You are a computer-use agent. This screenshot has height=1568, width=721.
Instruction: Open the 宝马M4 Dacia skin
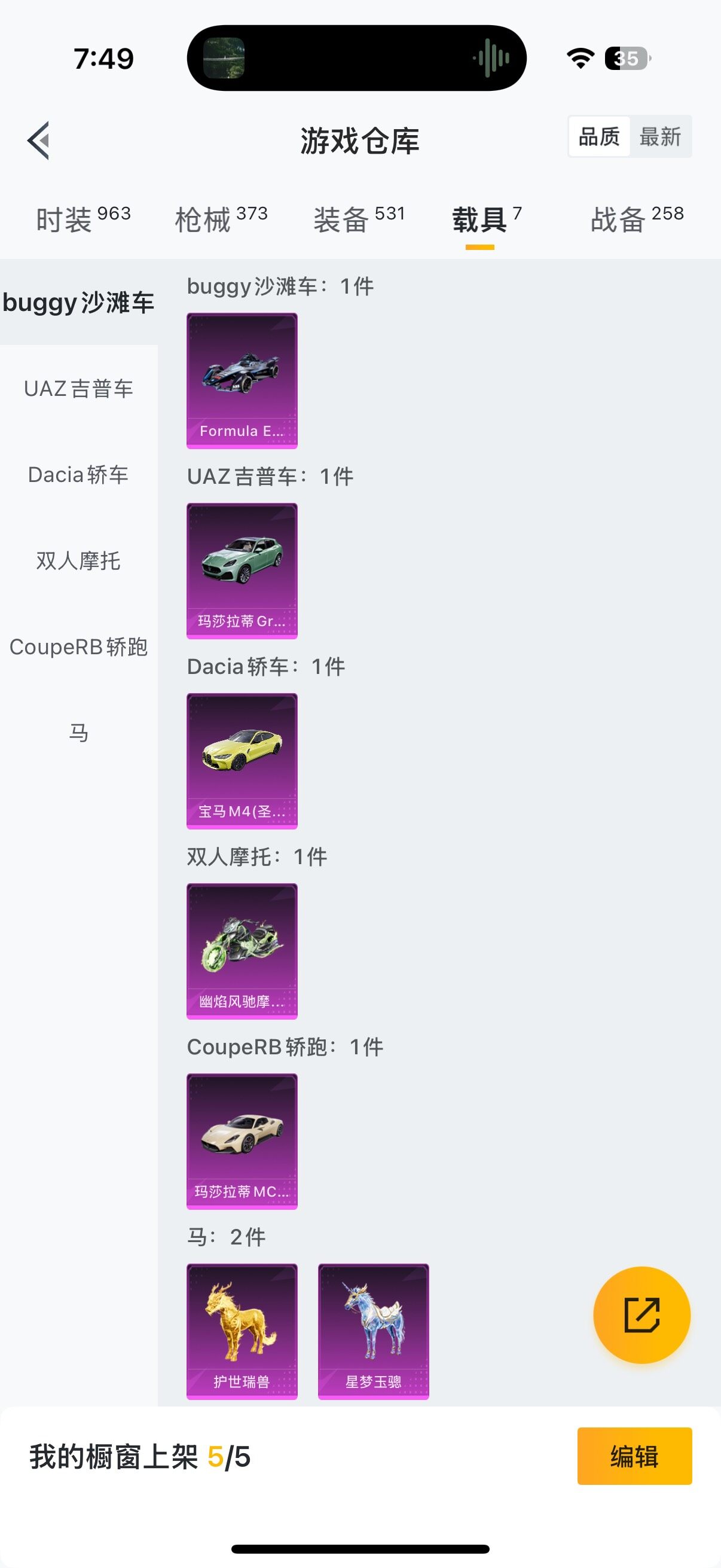tap(242, 761)
